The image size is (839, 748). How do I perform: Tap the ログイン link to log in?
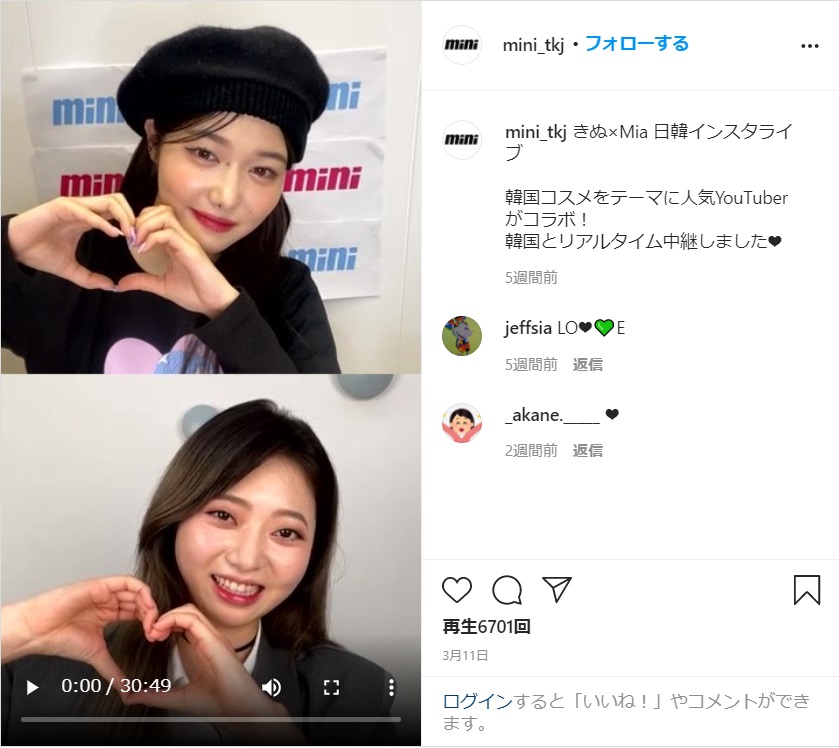[x=477, y=702]
